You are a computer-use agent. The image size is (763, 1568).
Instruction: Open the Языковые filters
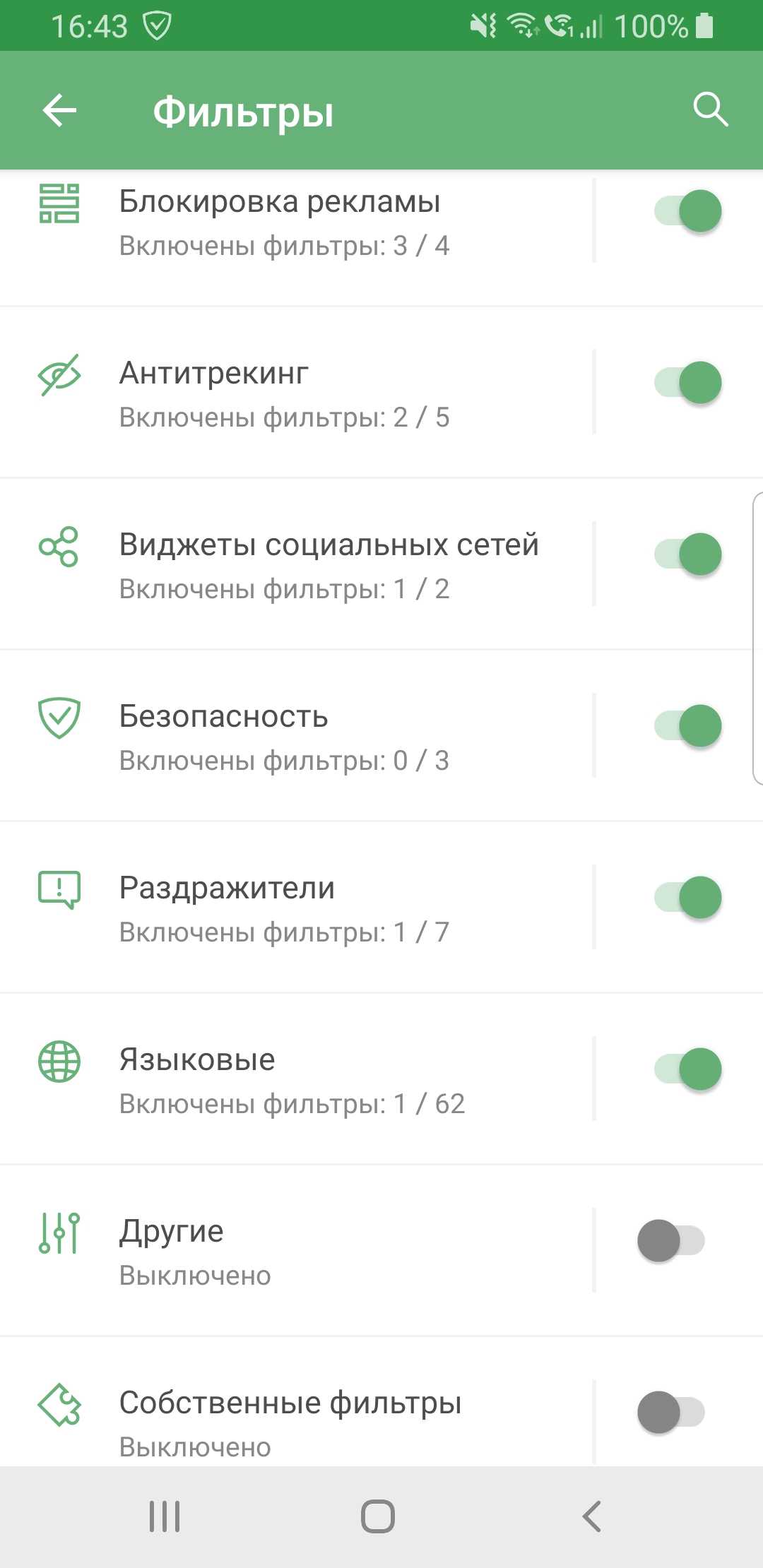pyautogui.click(x=297, y=1079)
